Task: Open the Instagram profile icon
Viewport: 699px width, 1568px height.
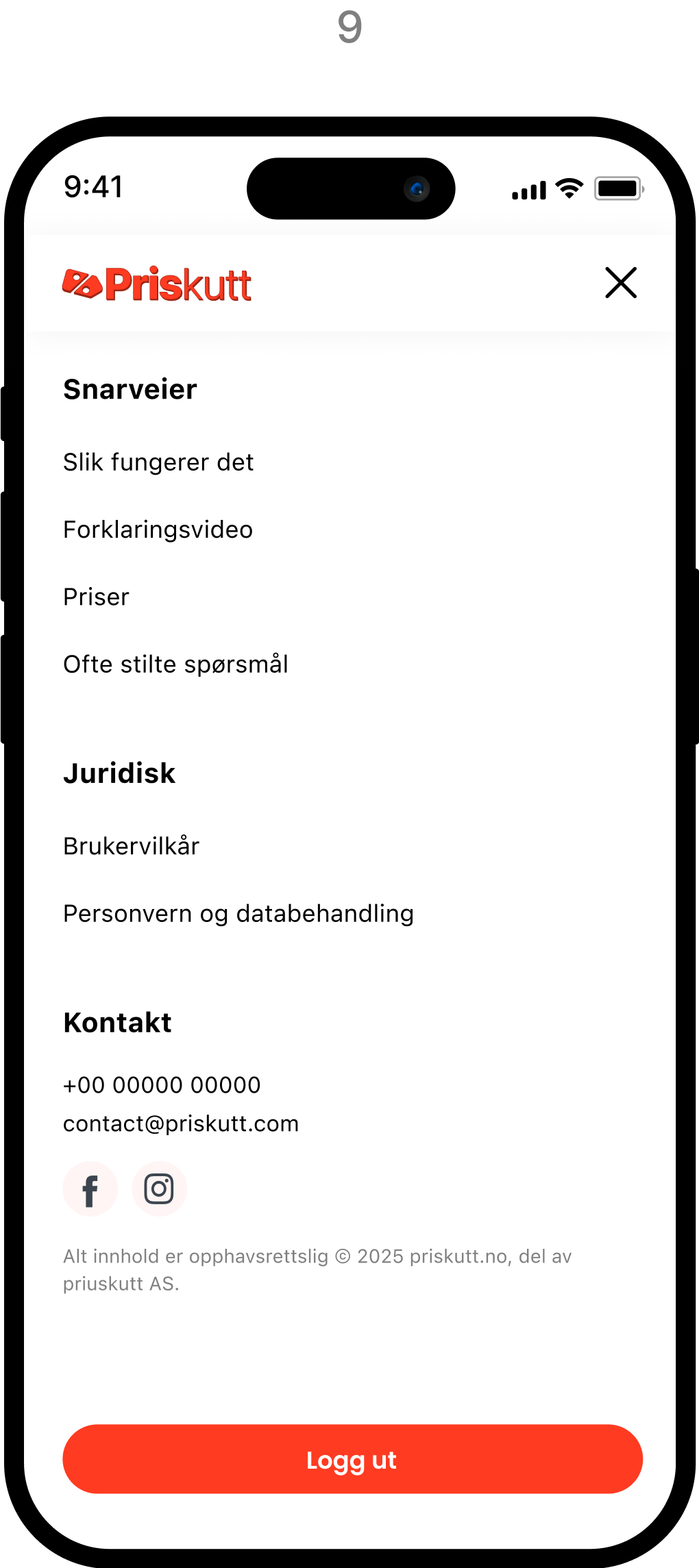Action: (x=159, y=1189)
